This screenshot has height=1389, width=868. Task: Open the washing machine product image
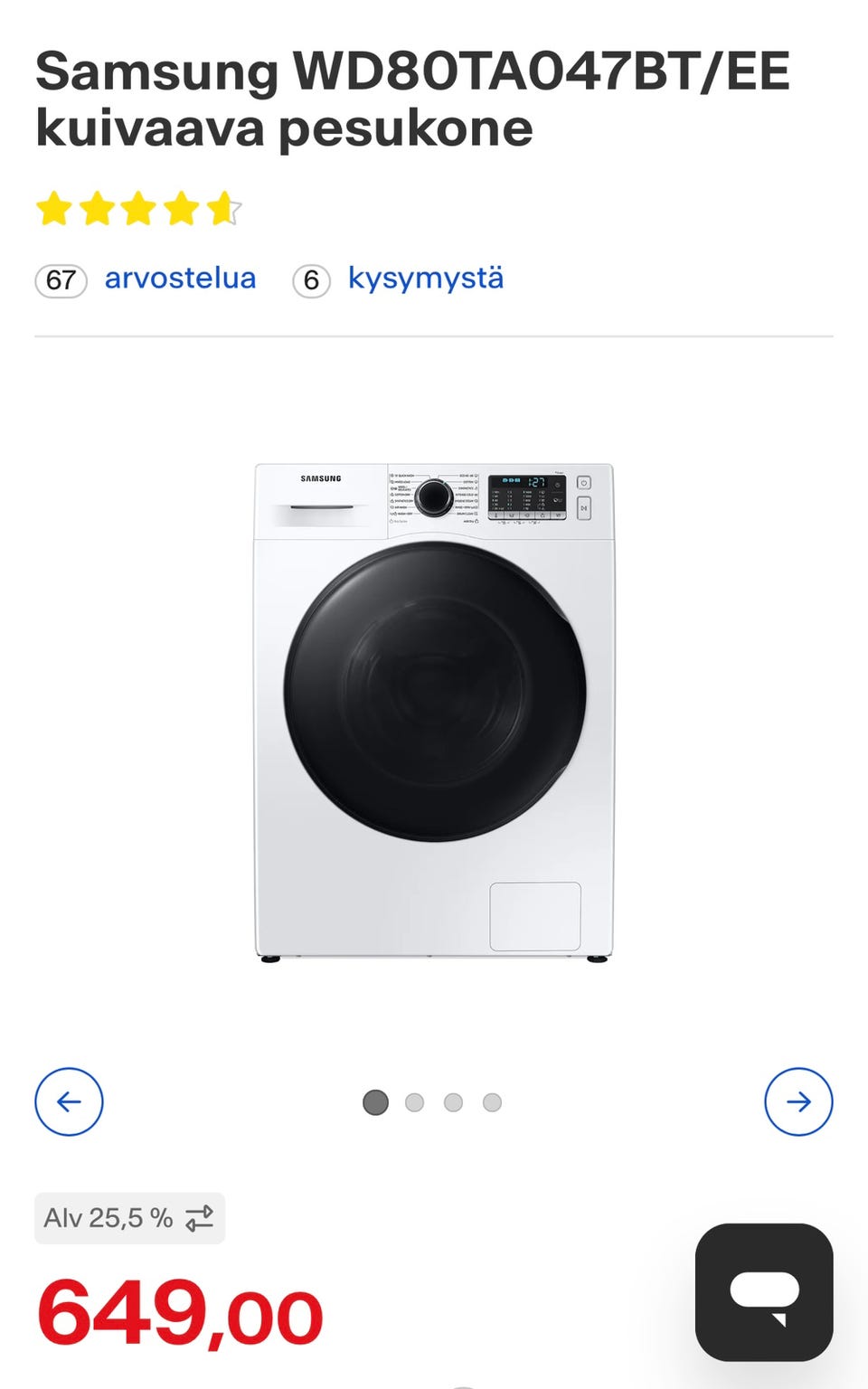coord(434,713)
